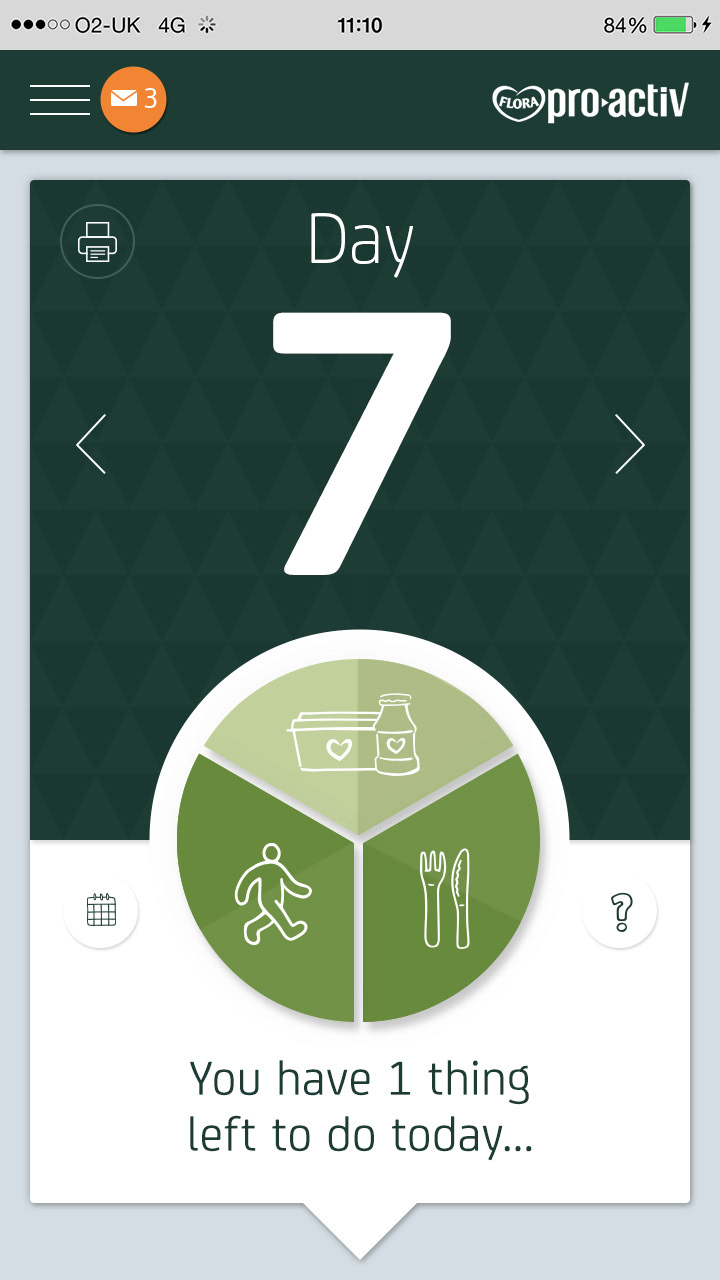The height and width of the screenshot is (1280, 720).
Task: Open the help question mark
Action: point(620,910)
